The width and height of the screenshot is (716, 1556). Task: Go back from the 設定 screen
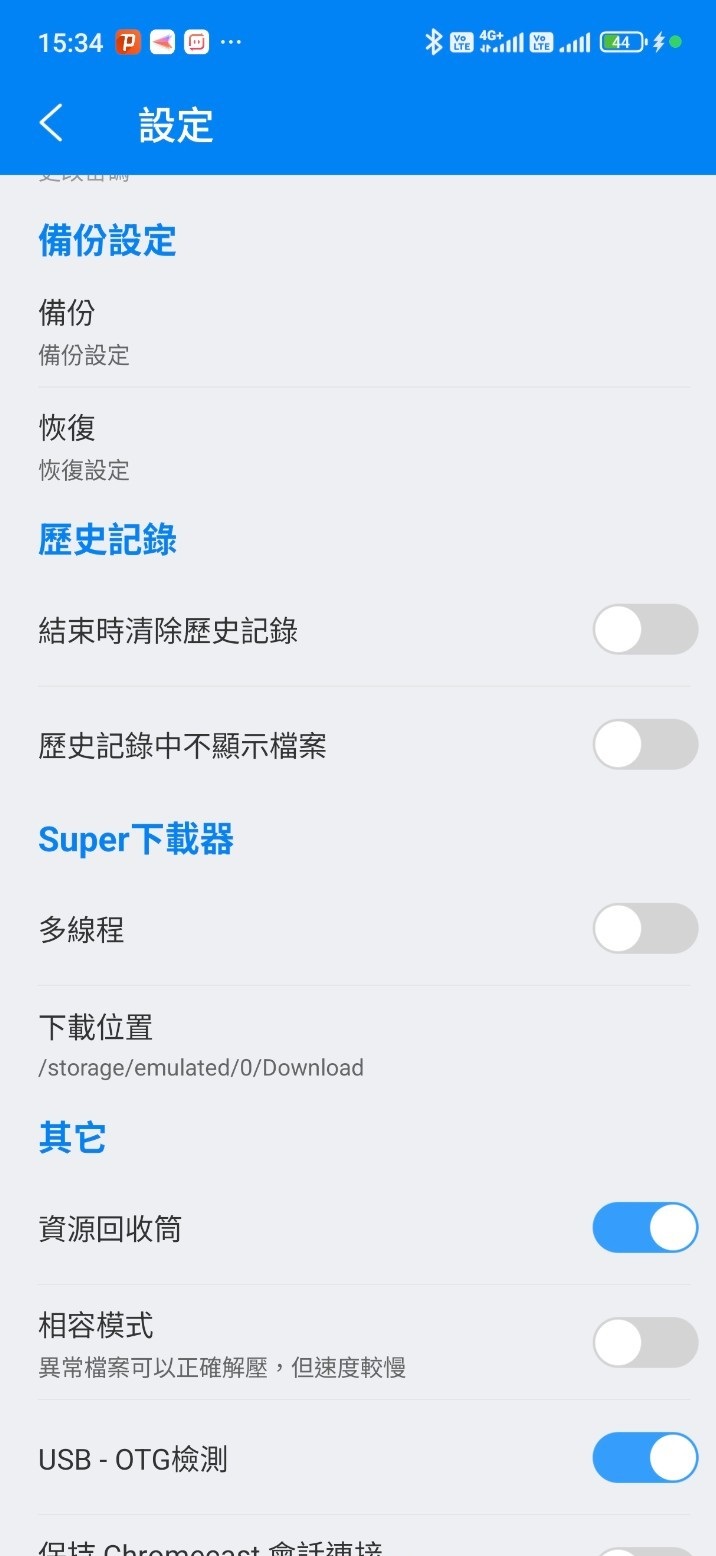tap(52, 123)
